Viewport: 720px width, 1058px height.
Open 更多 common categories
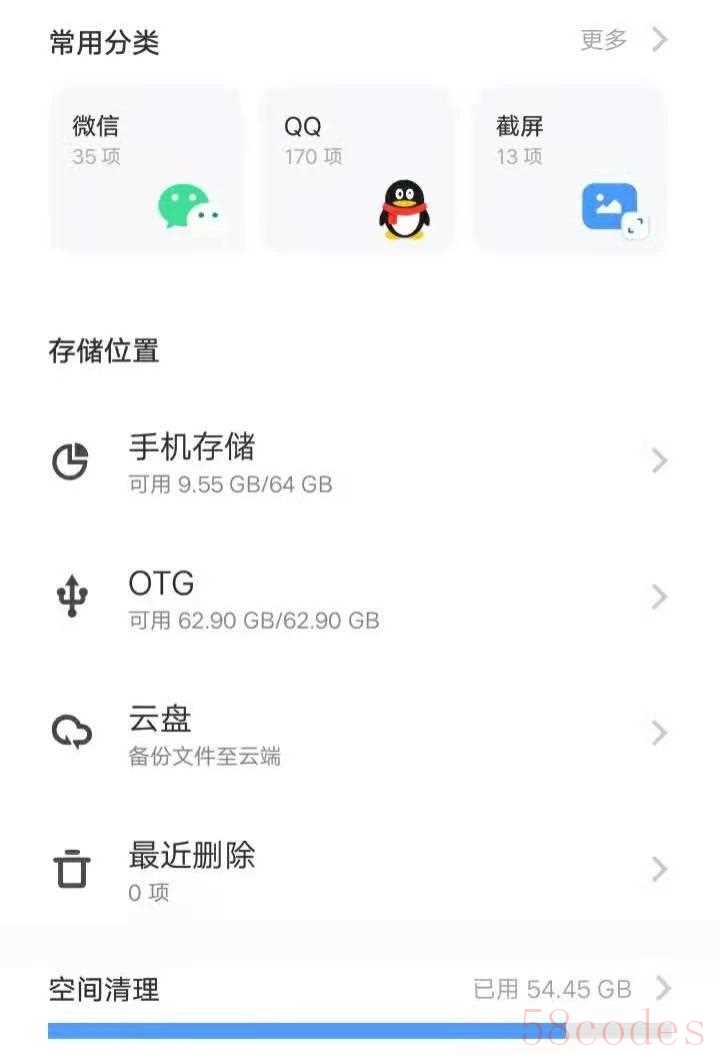tap(622, 41)
